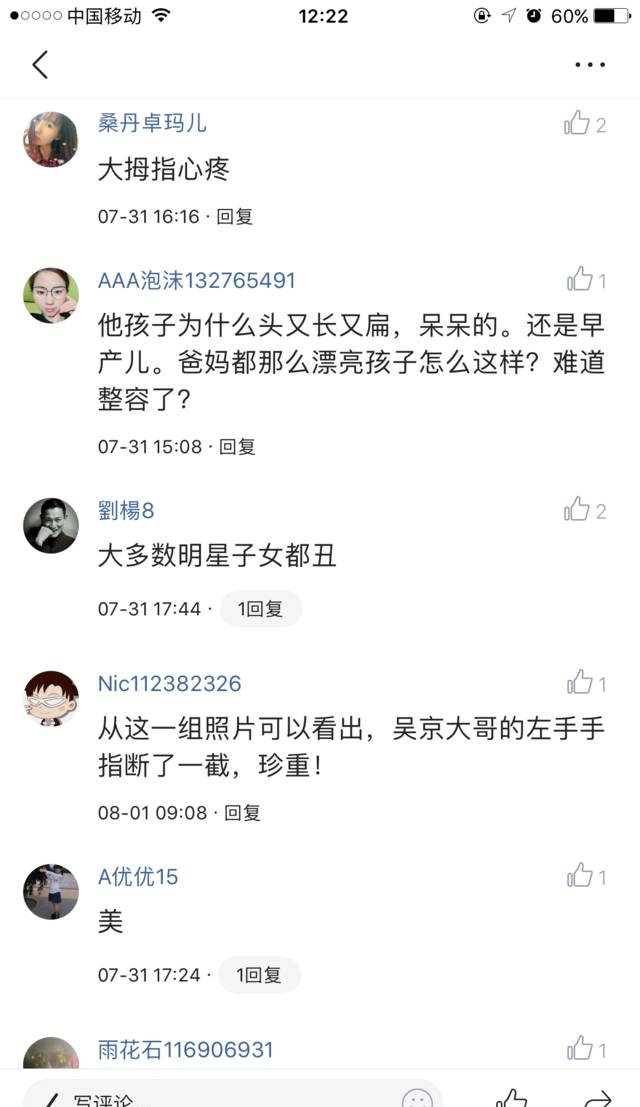The height and width of the screenshot is (1107, 640).
Task: Reply to 桑丹卓玛儿's comment
Action: coord(235,216)
